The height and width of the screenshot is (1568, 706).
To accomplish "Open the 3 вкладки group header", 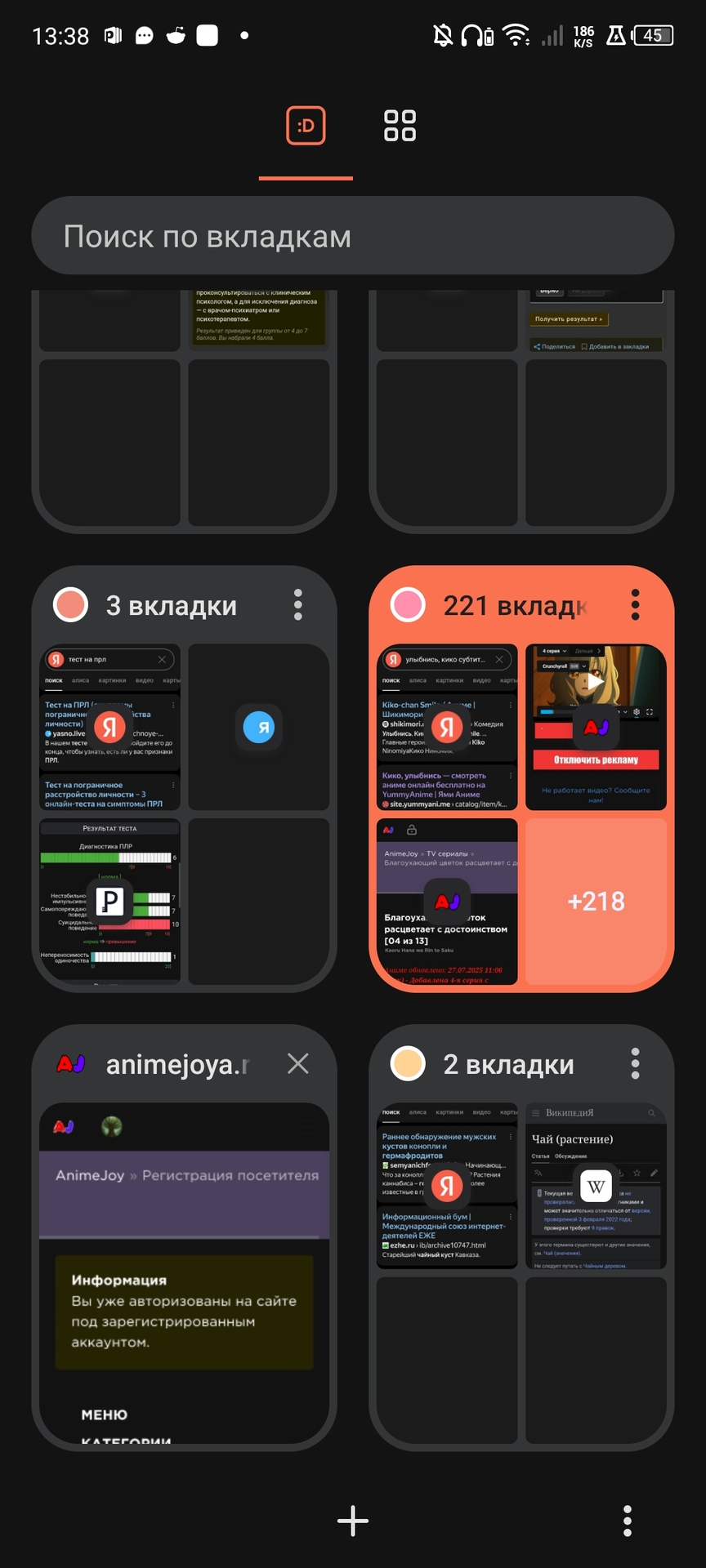I will pyautogui.click(x=170, y=605).
